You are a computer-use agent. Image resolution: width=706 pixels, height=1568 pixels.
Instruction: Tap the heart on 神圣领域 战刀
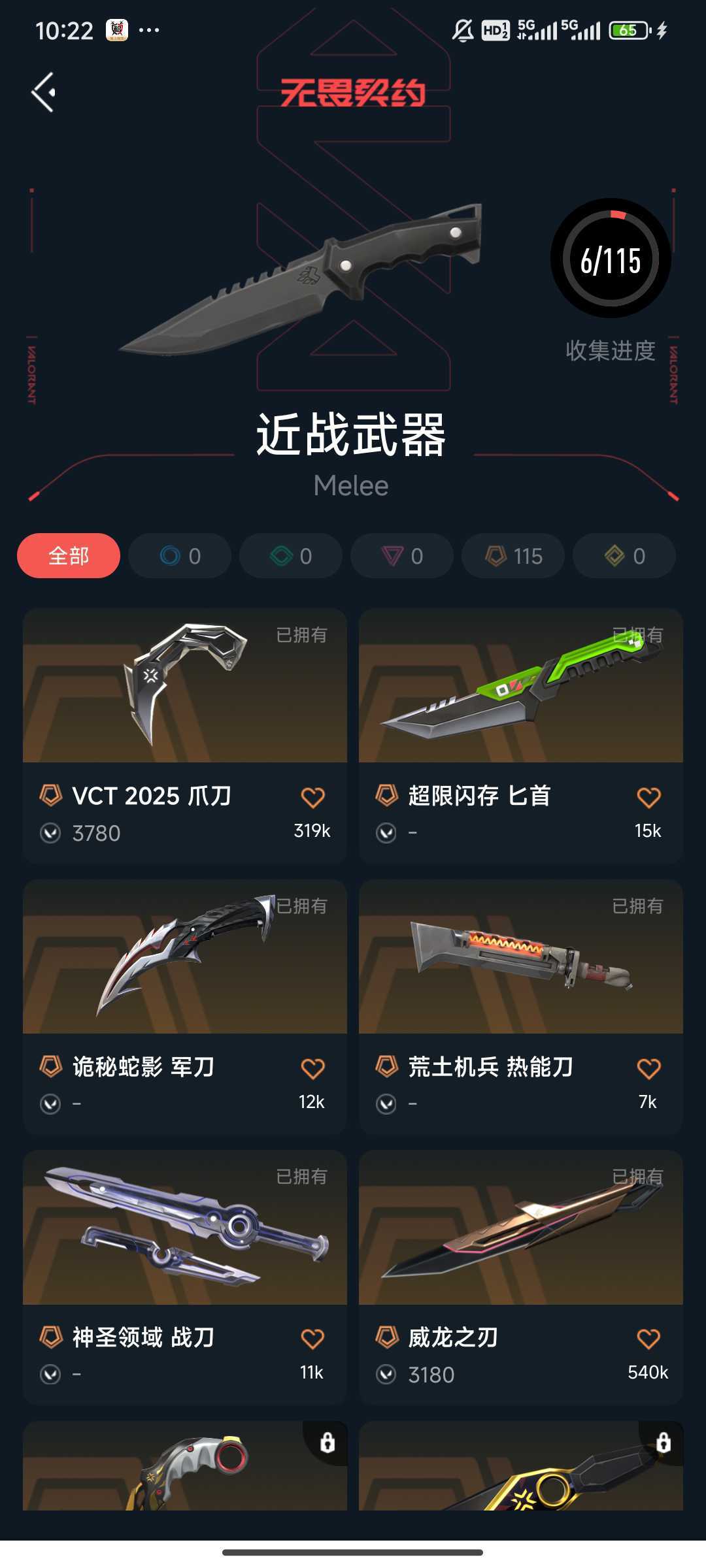pos(312,1339)
